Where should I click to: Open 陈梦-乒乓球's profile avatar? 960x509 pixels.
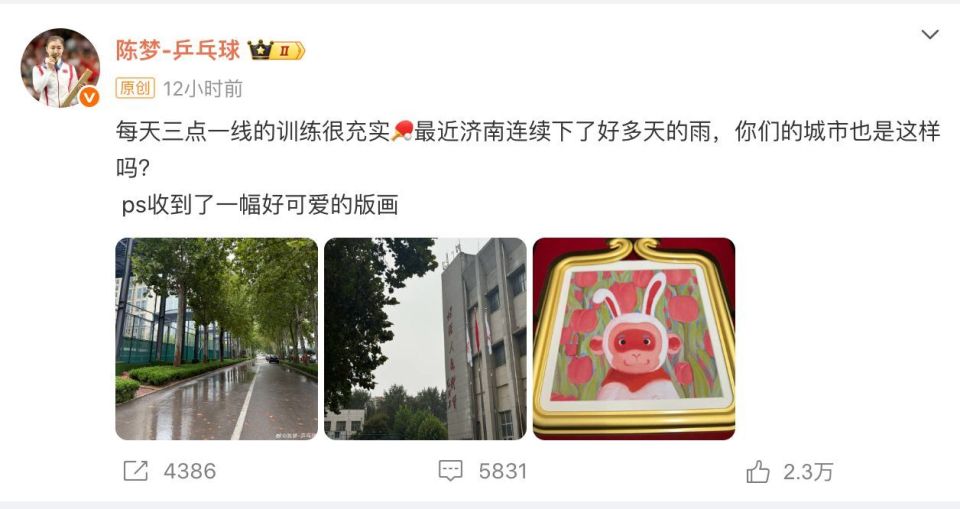pos(60,68)
